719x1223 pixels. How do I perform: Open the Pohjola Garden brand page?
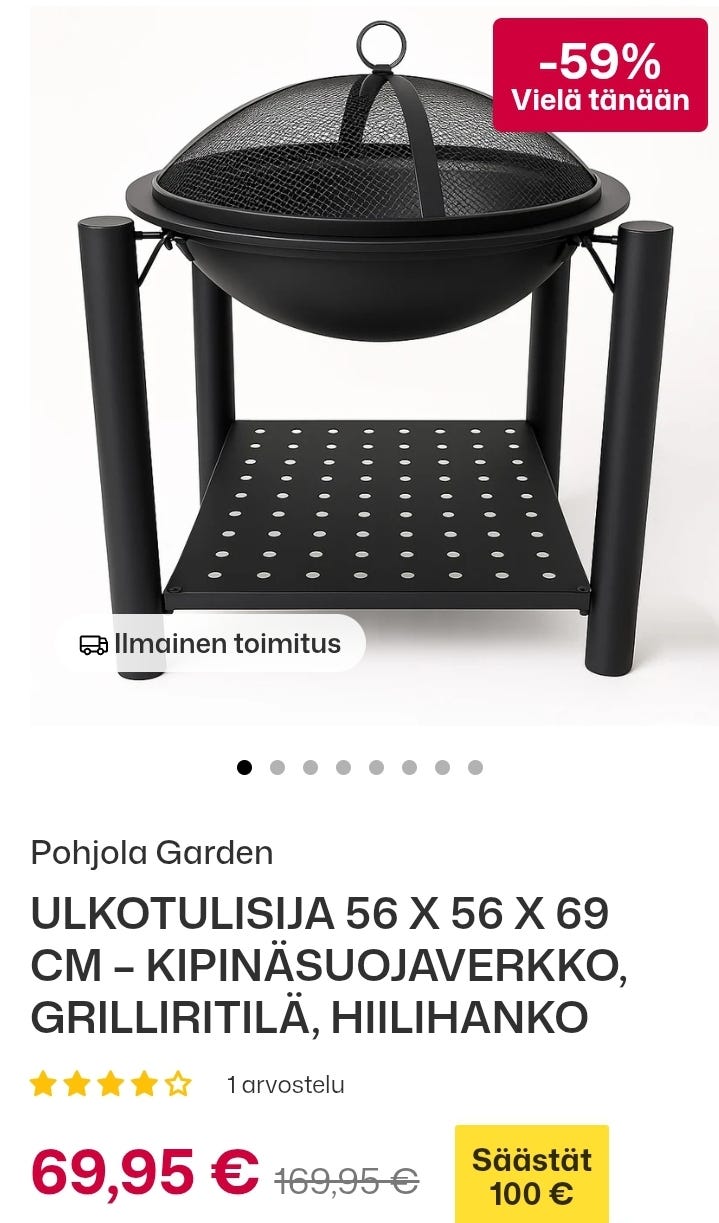click(152, 853)
